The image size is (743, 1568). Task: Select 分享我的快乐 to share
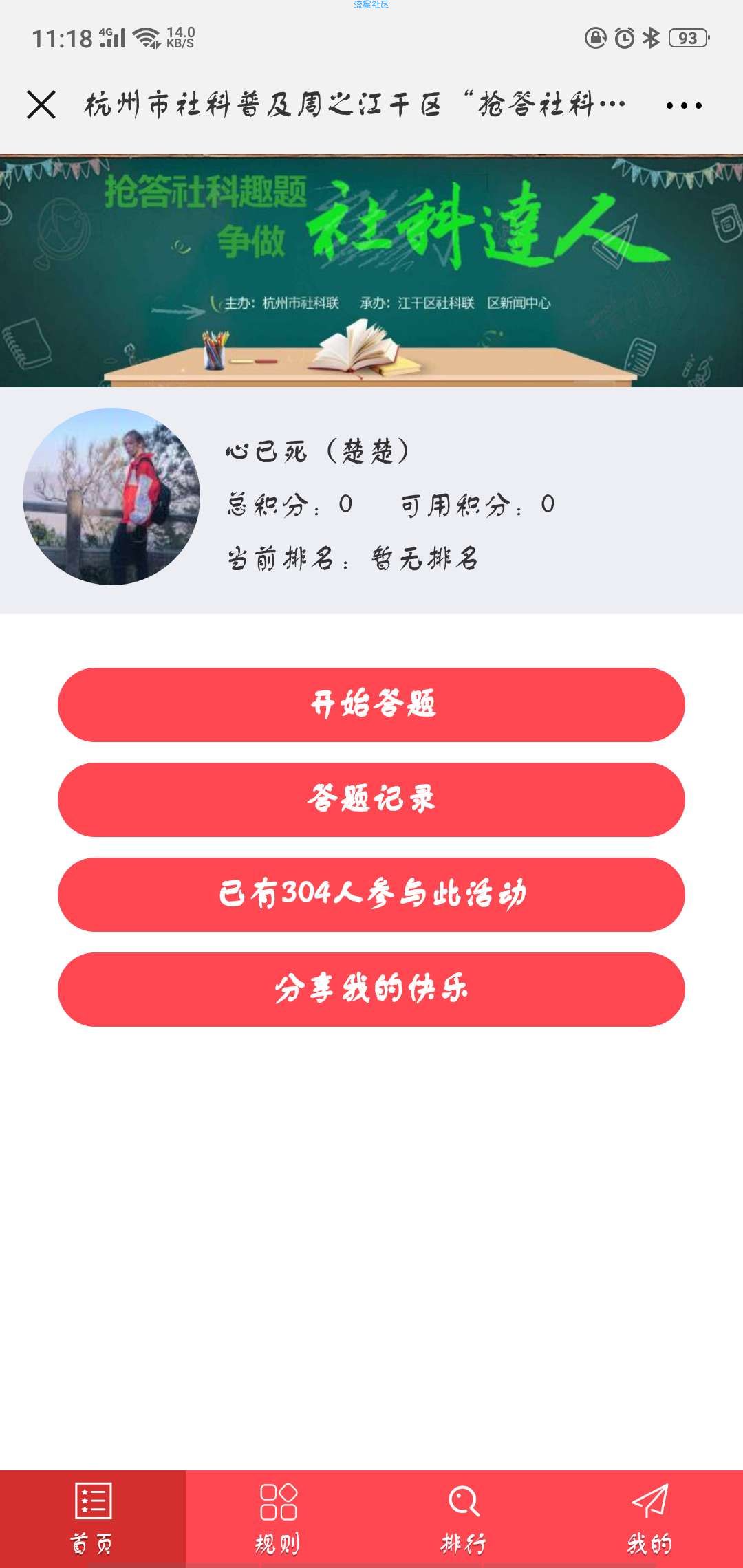pyautogui.click(x=371, y=990)
